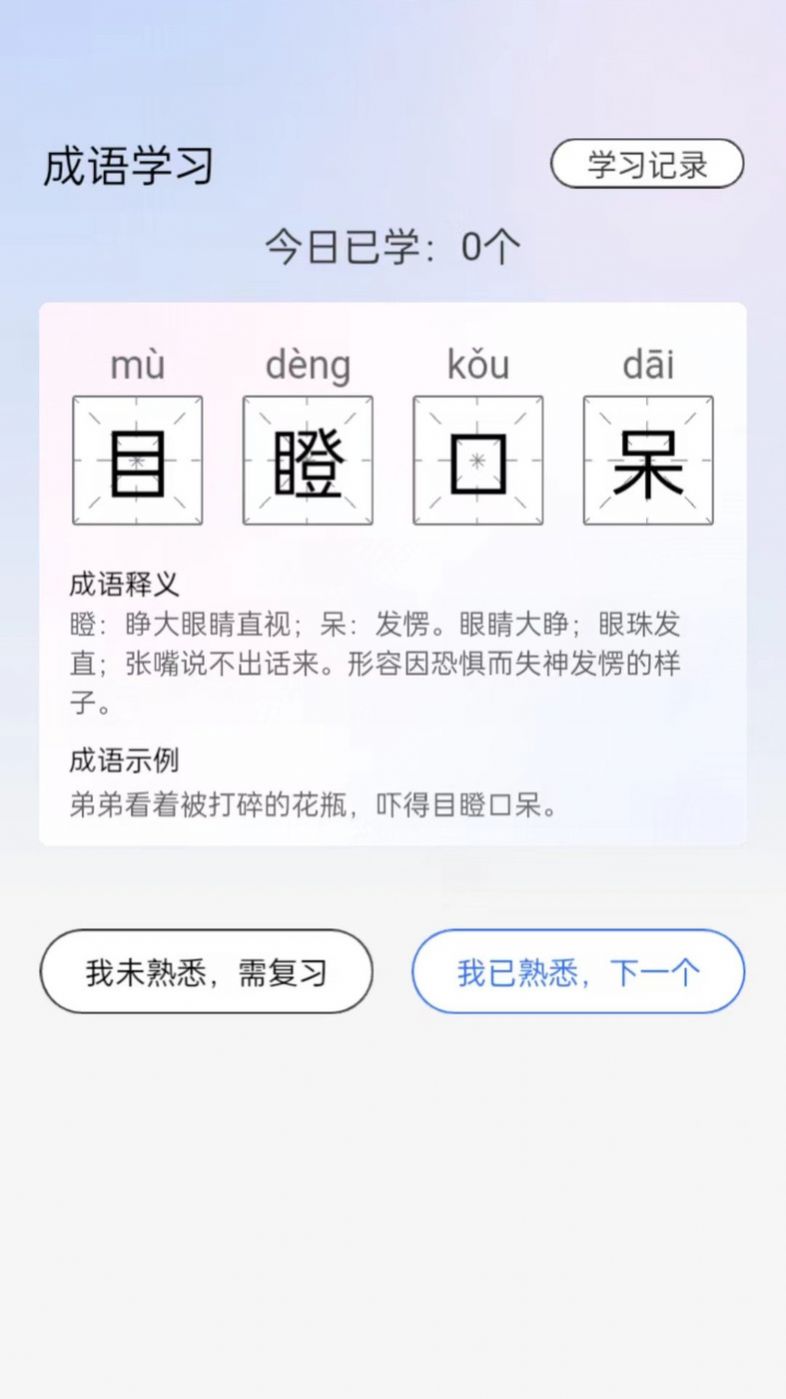Tap the character card for 瞪
Image resolution: width=786 pixels, height=1399 pixels.
tap(307, 459)
